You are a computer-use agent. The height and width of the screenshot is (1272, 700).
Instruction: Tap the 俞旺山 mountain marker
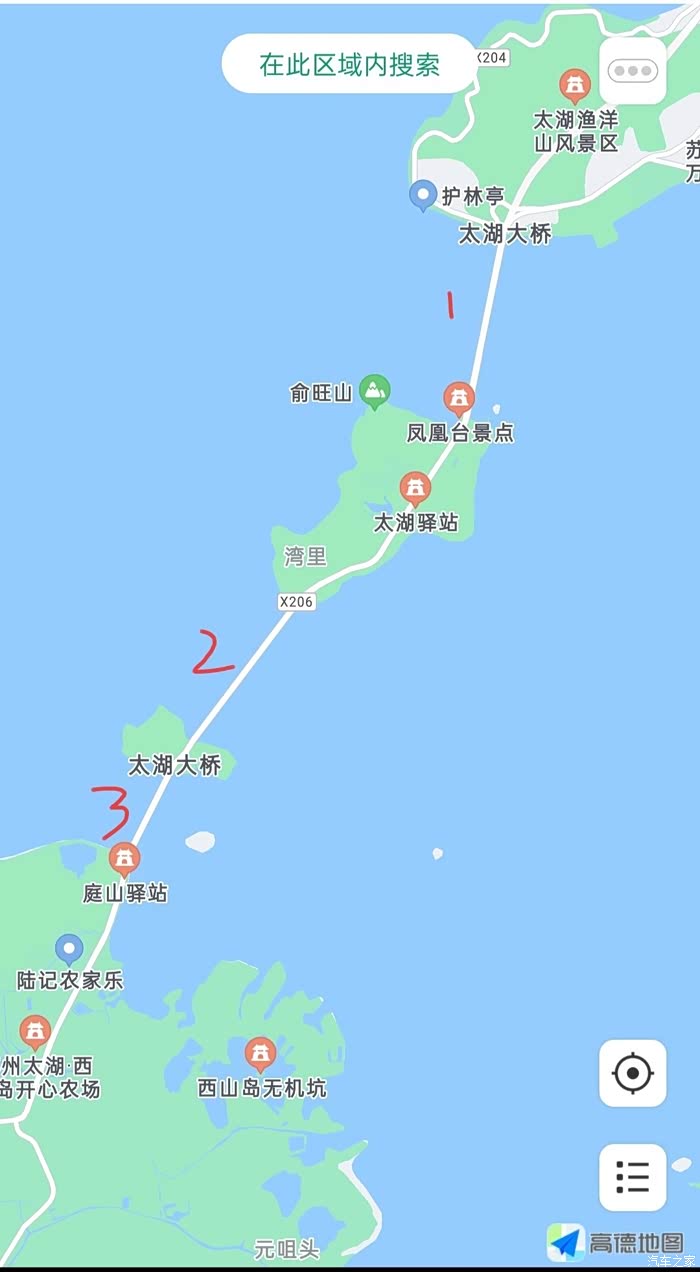point(375,391)
